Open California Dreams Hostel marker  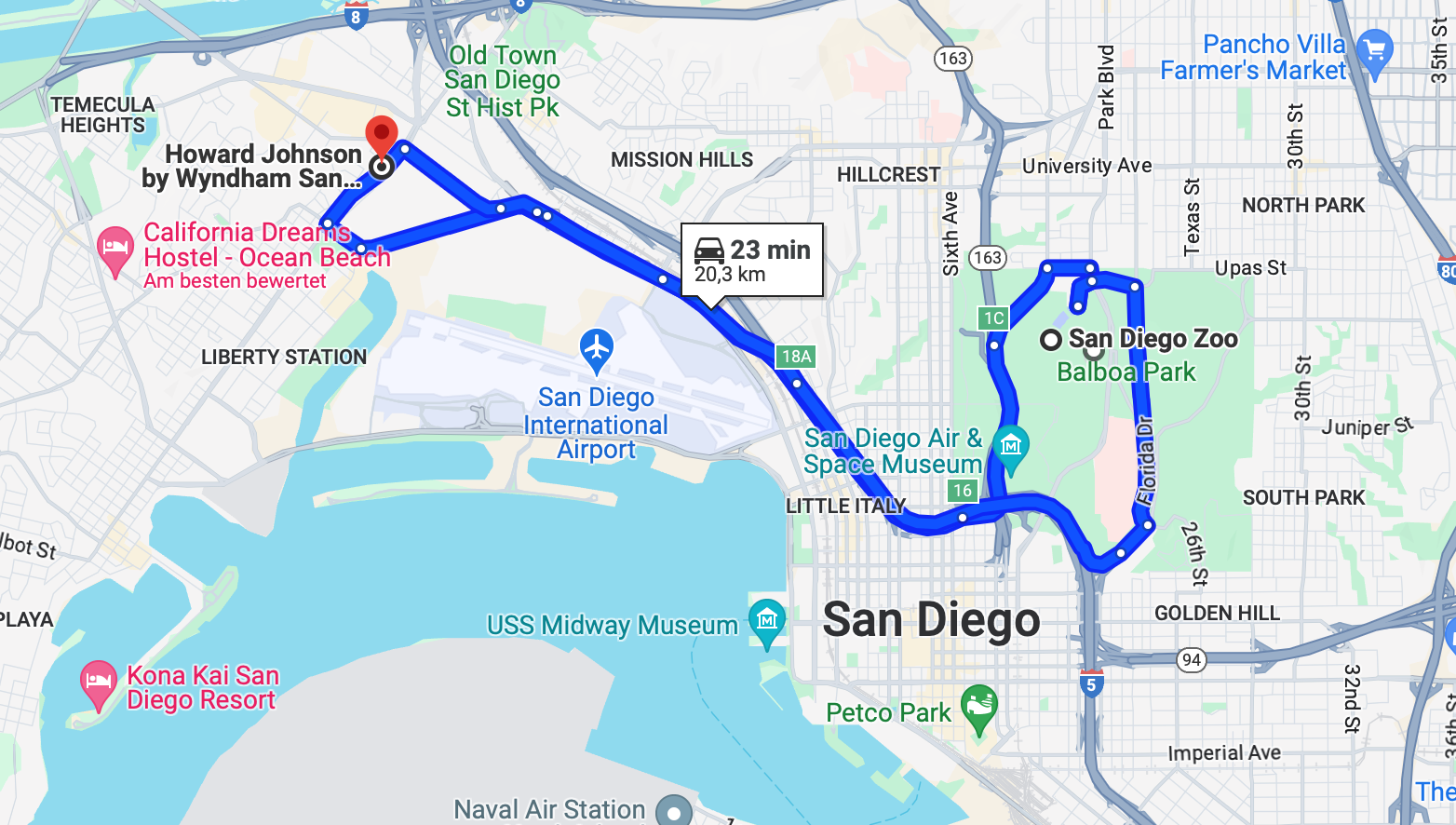tap(115, 249)
